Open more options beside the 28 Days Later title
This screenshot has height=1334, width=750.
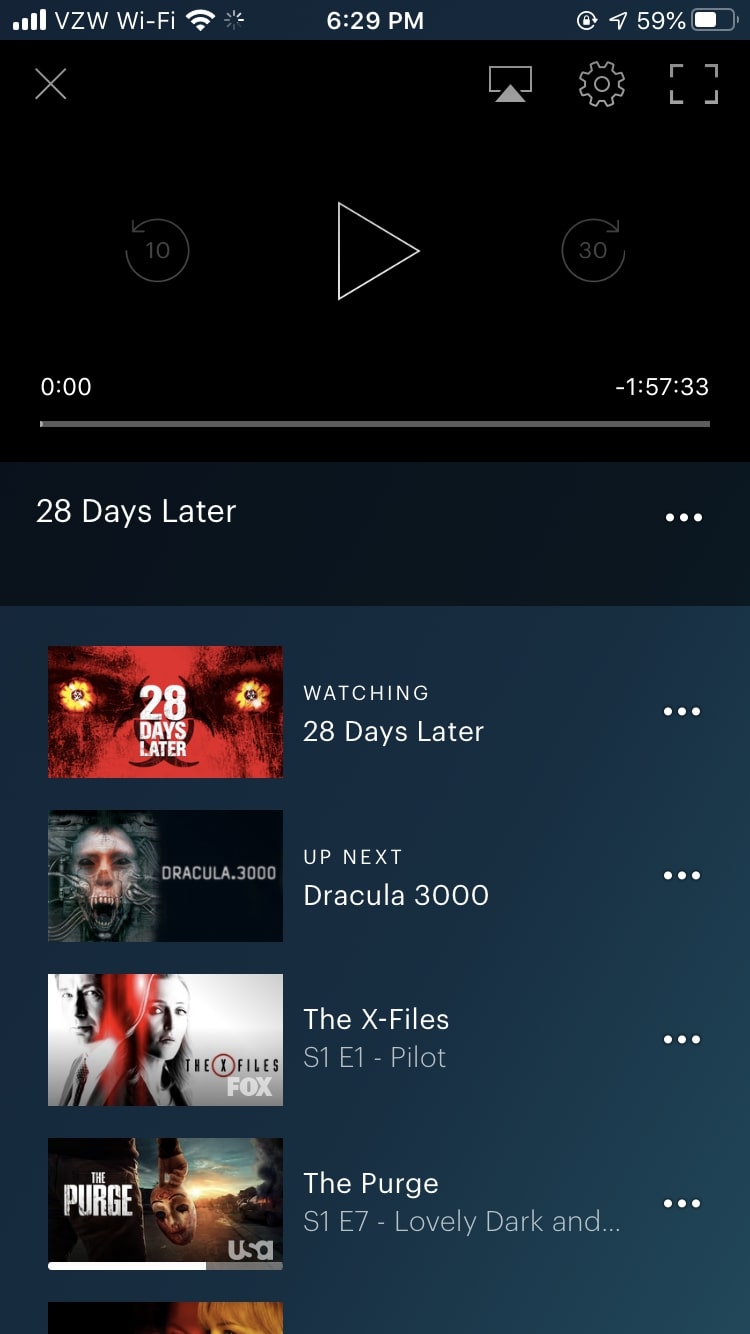click(x=683, y=517)
